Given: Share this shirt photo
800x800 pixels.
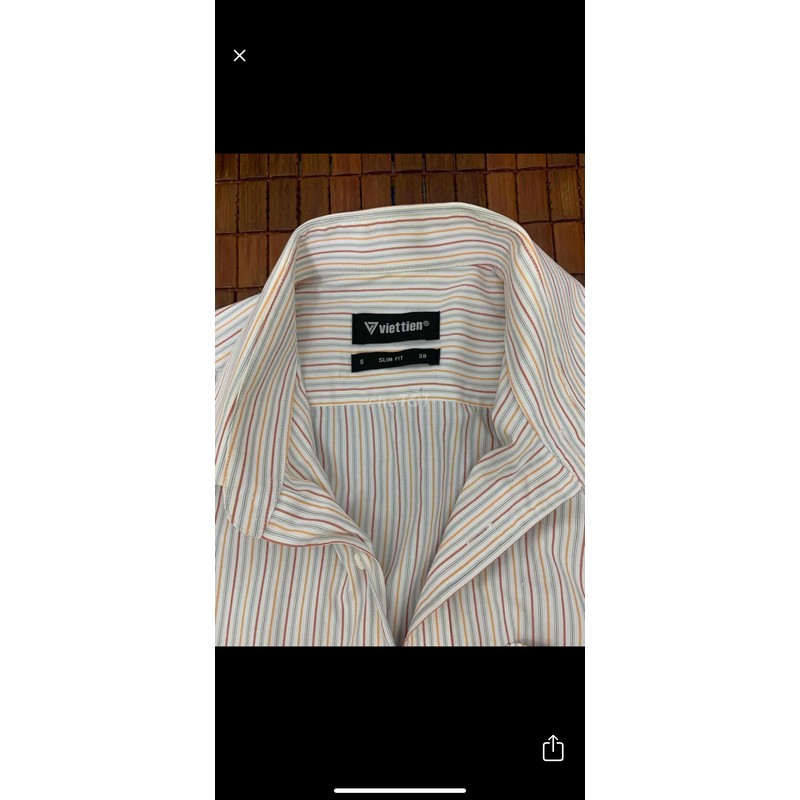Looking at the screenshot, I should point(553,748).
